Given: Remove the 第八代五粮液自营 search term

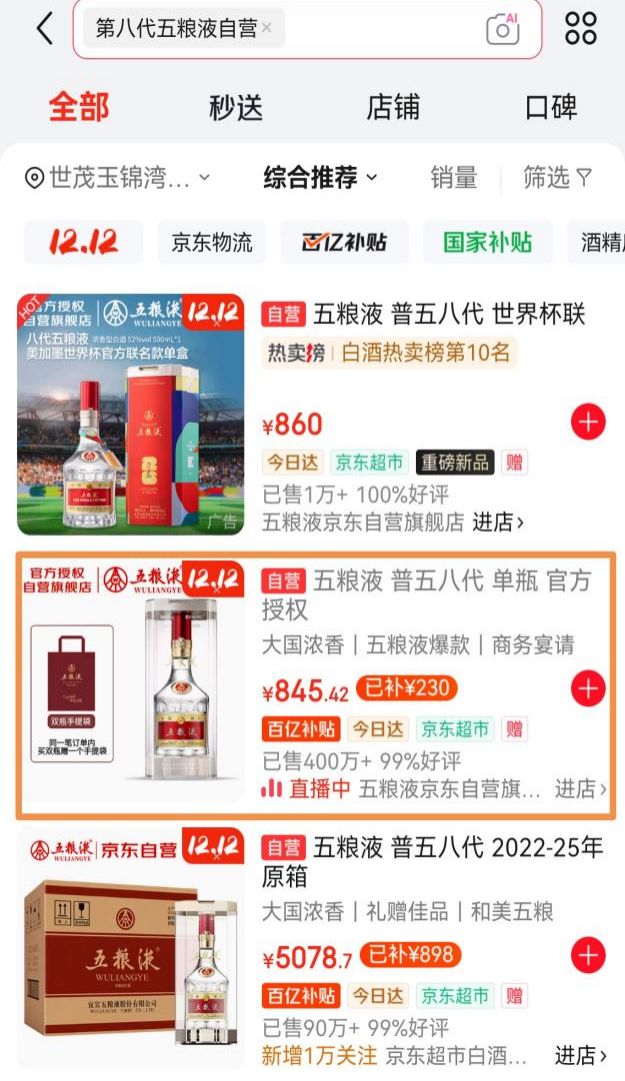Looking at the screenshot, I should (x=267, y=29).
